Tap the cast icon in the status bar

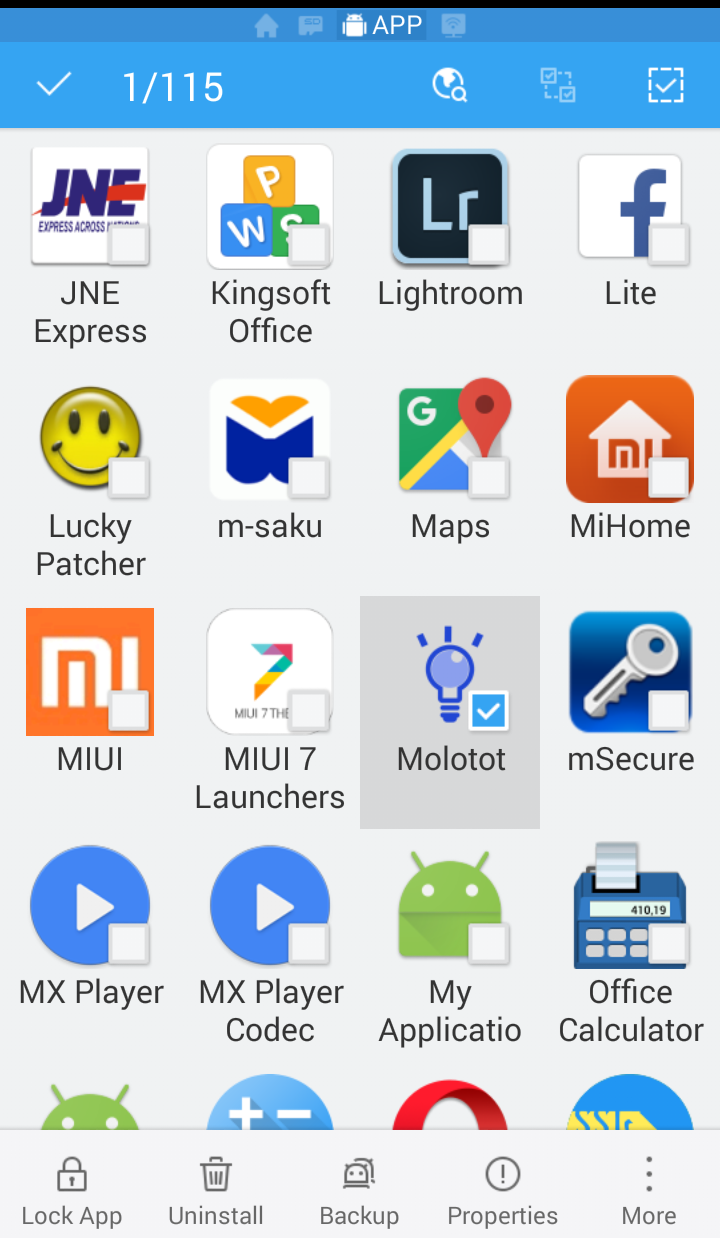pyautogui.click(x=453, y=24)
